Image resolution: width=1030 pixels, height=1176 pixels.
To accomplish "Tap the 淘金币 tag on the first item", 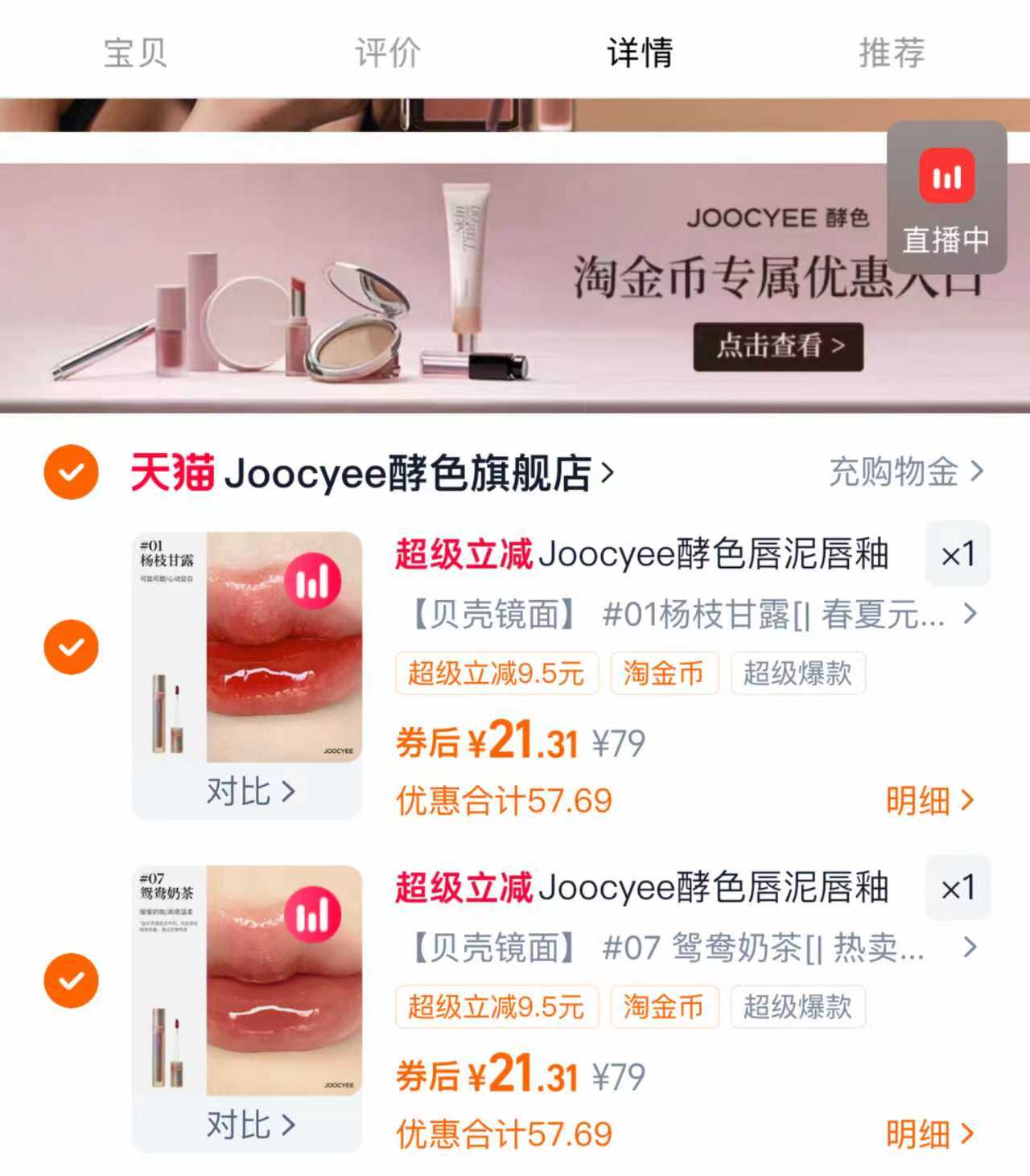I will [663, 674].
